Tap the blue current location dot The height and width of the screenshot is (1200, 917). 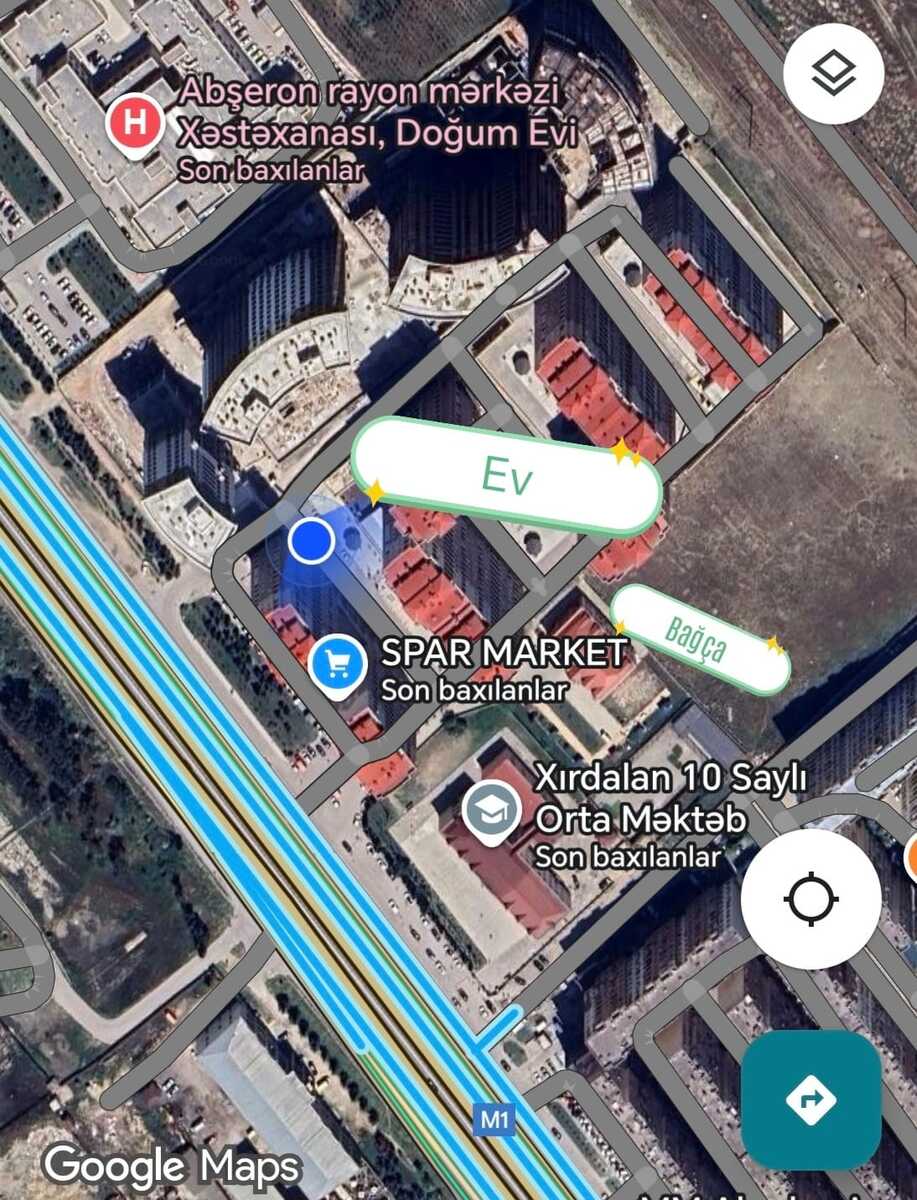pyautogui.click(x=311, y=541)
